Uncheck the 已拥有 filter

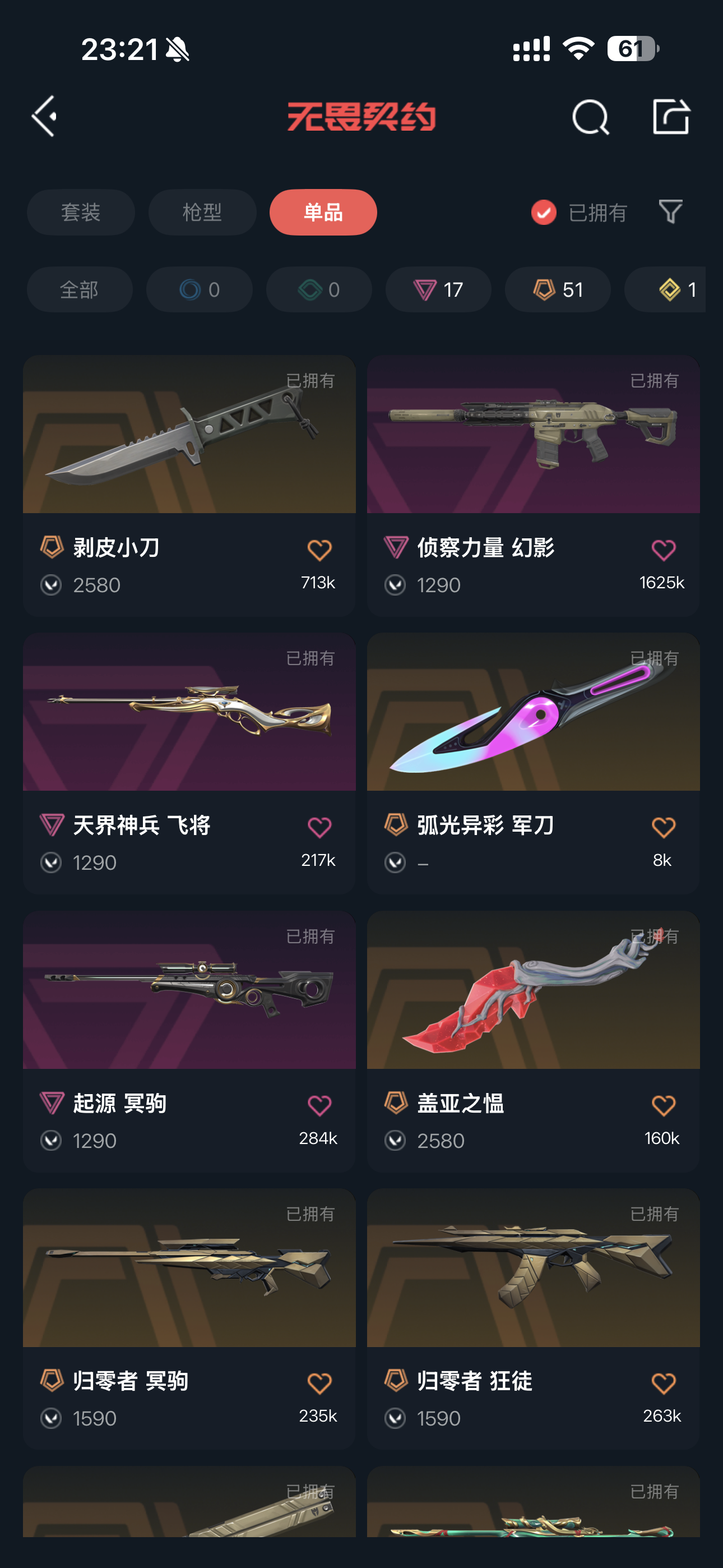tap(578, 213)
